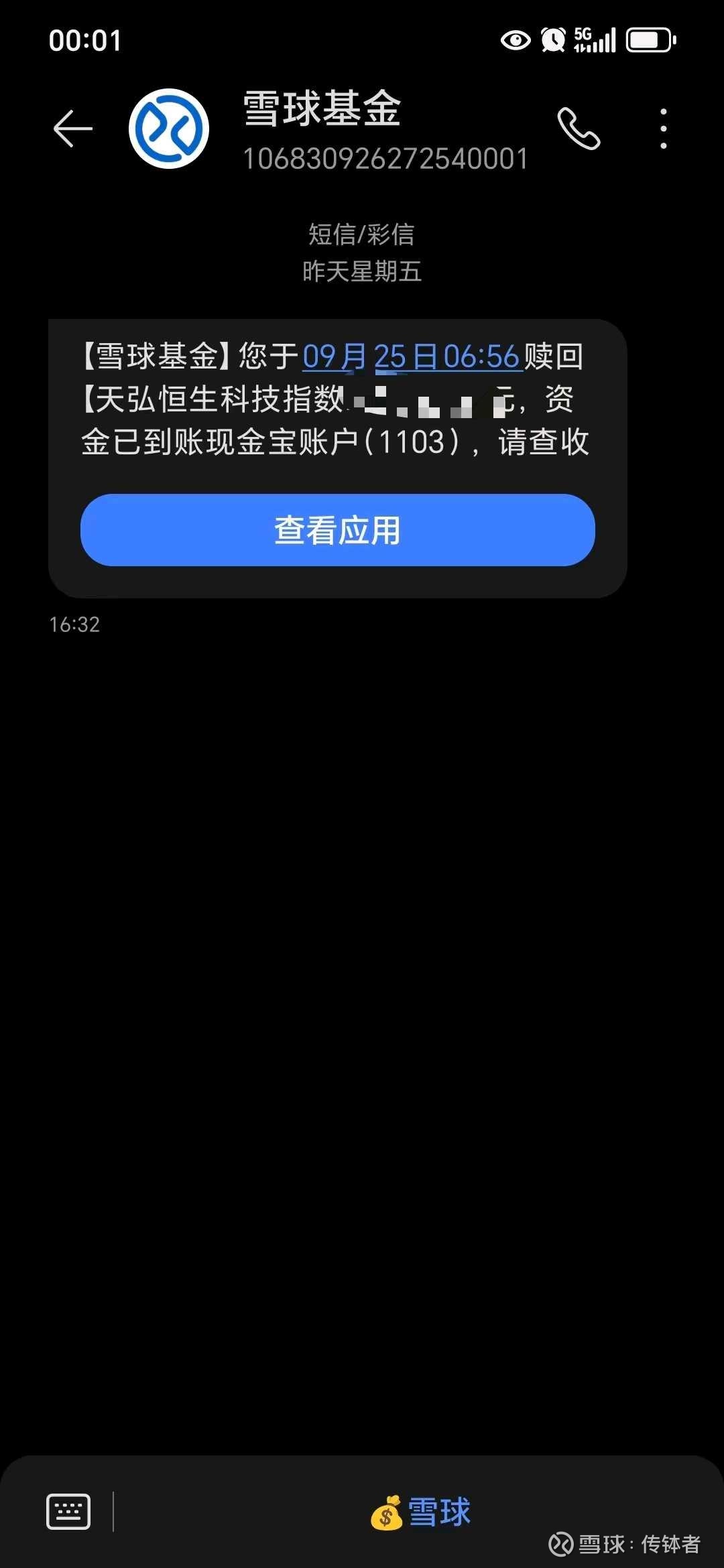Tap the back arrow to exit conversation
Image resolution: width=724 pixels, height=1568 pixels.
(x=73, y=128)
